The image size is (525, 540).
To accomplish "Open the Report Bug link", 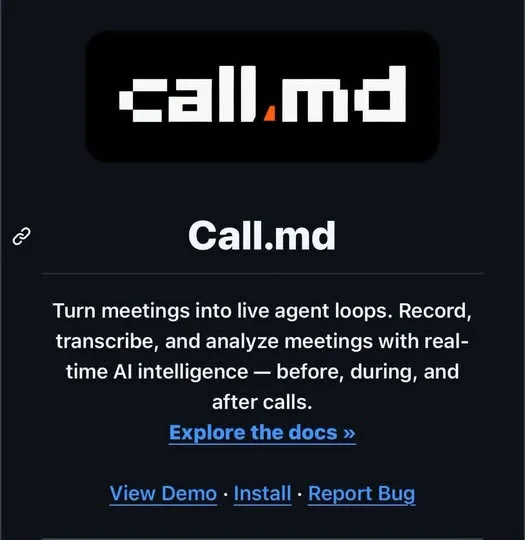I will point(361,494).
